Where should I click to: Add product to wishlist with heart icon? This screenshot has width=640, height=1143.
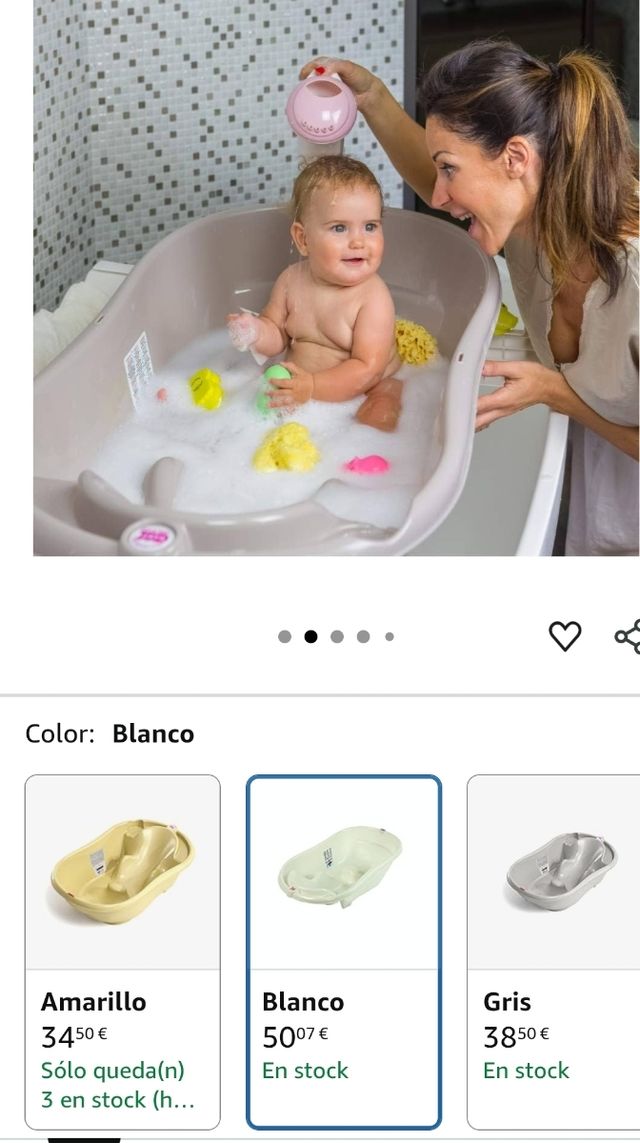pyautogui.click(x=565, y=636)
